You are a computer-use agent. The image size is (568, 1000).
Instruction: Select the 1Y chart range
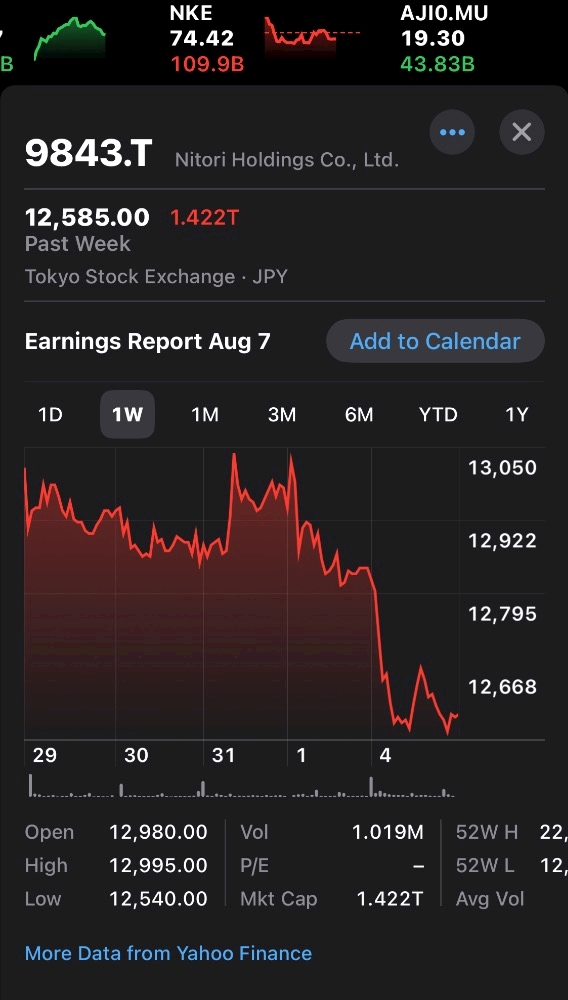tap(516, 415)
